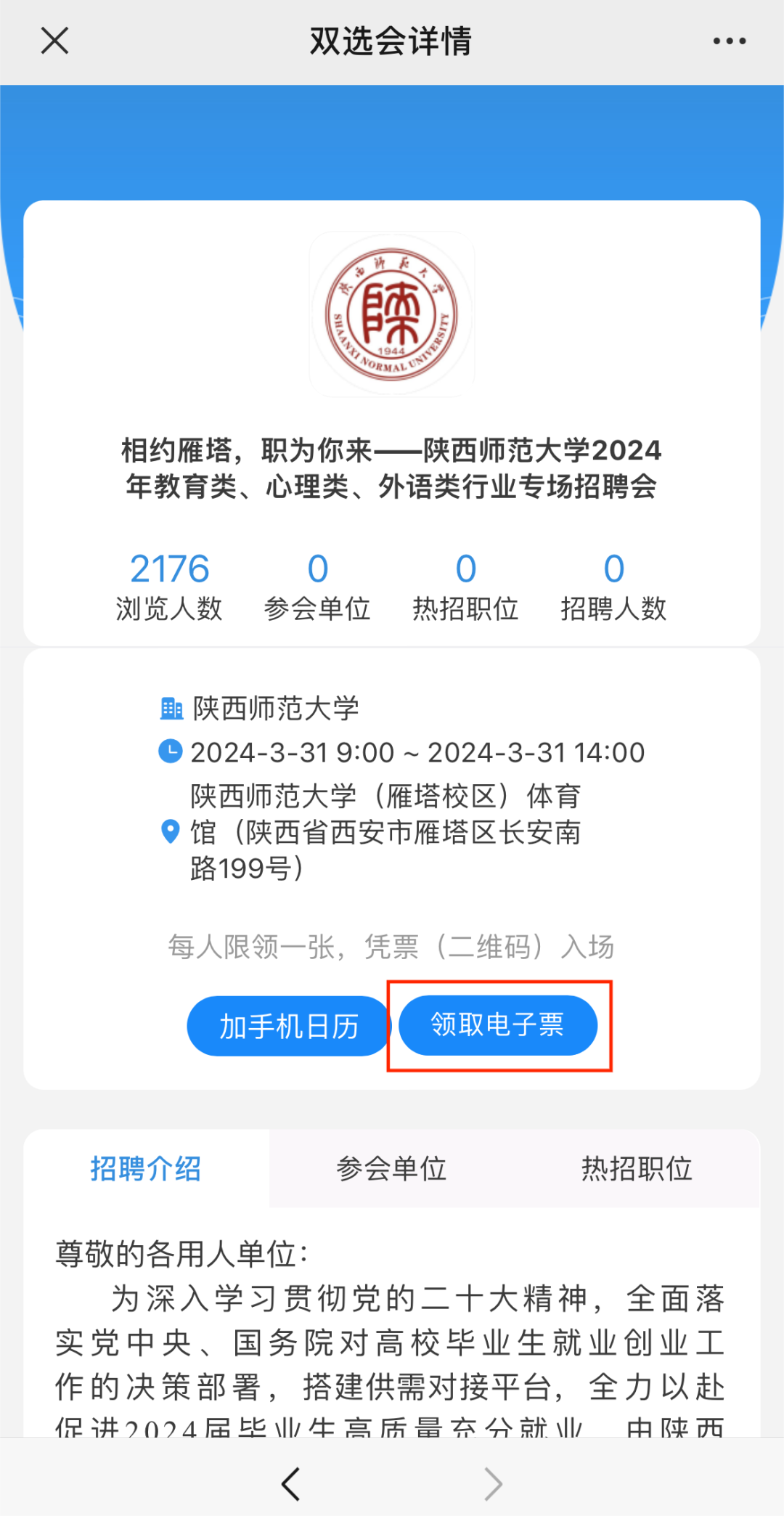Viewport: 784px width, 1516px height.
Task: Tap the 加手机日历 button
Action: [x=289, y=1026]
